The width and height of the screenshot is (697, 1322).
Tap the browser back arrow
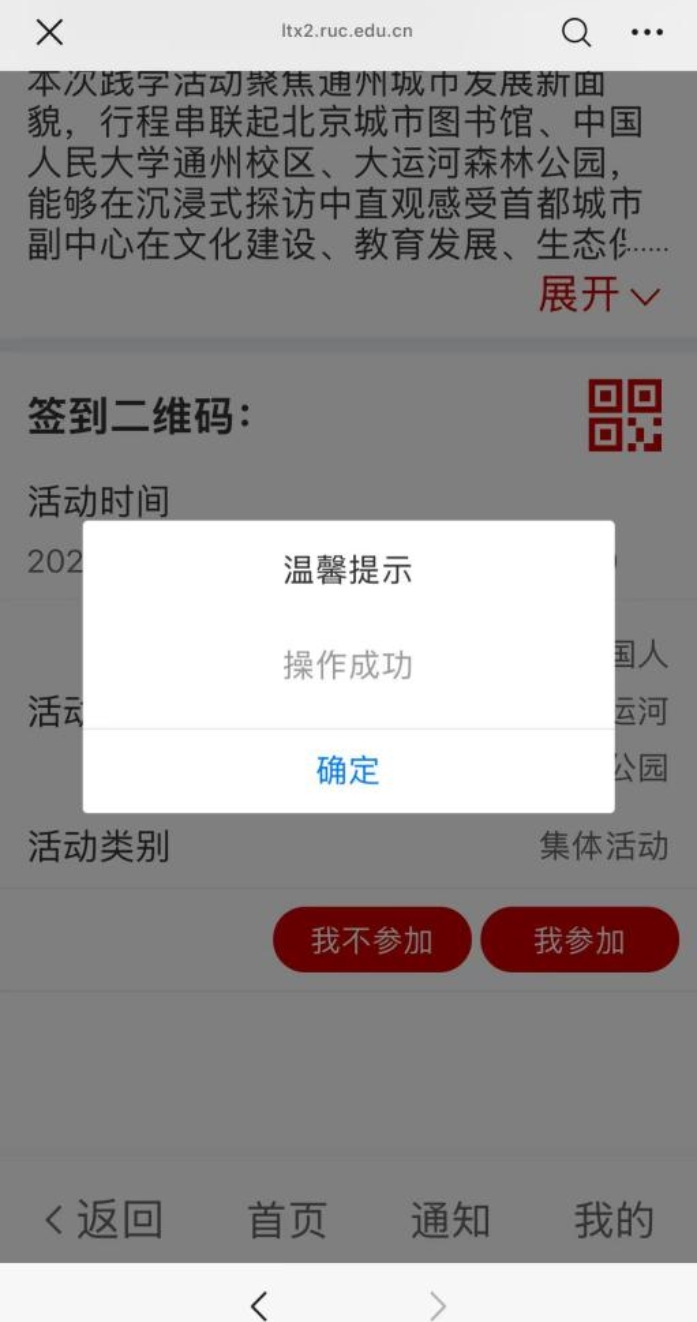(259, 1305)
